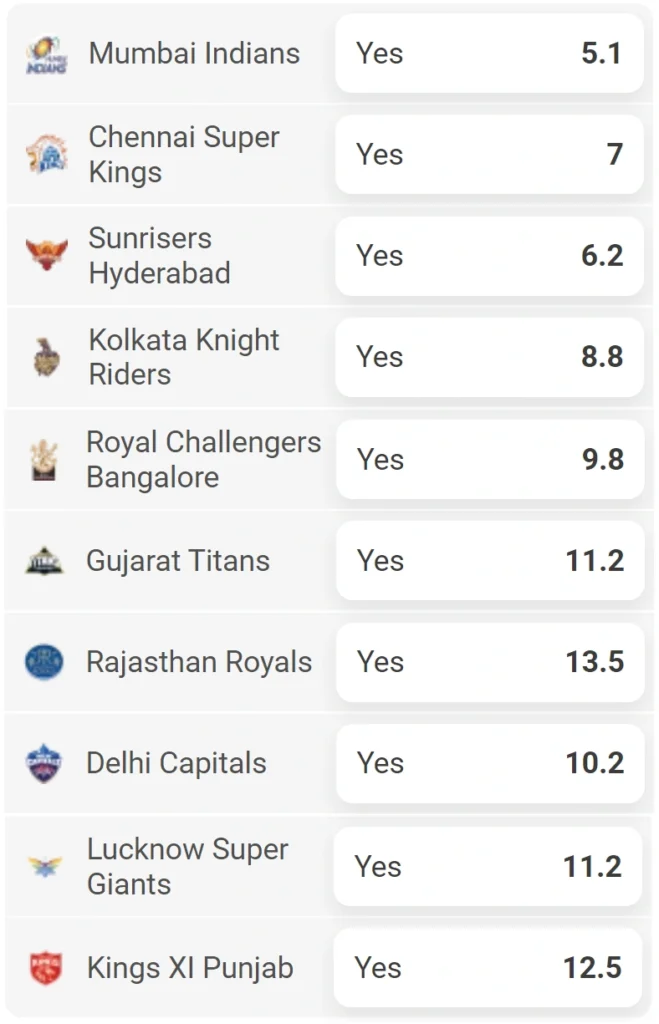Choose Sunrisers Hyderabad Yes odds 6.2
The height and width of the screenshot is (1024, 659).
point(489,255)
